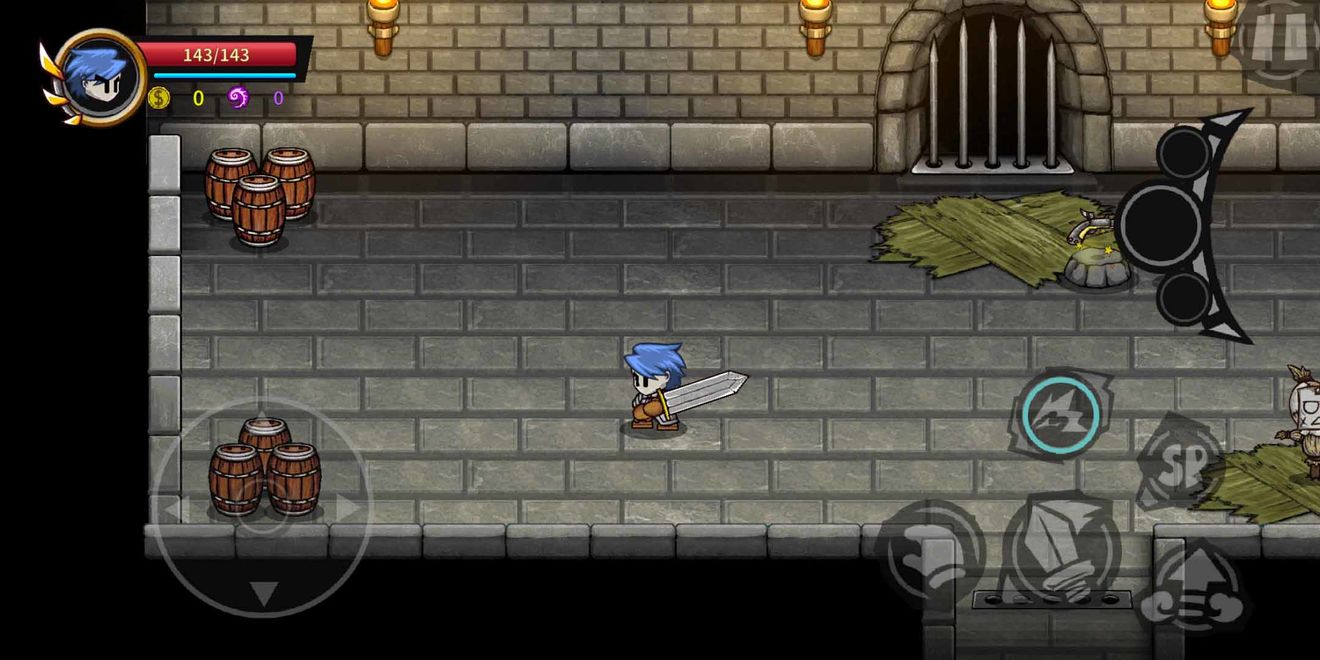Move down with the d-pad arrow
The width and height of the screenshot is (1320, 660).
point(262,594)
